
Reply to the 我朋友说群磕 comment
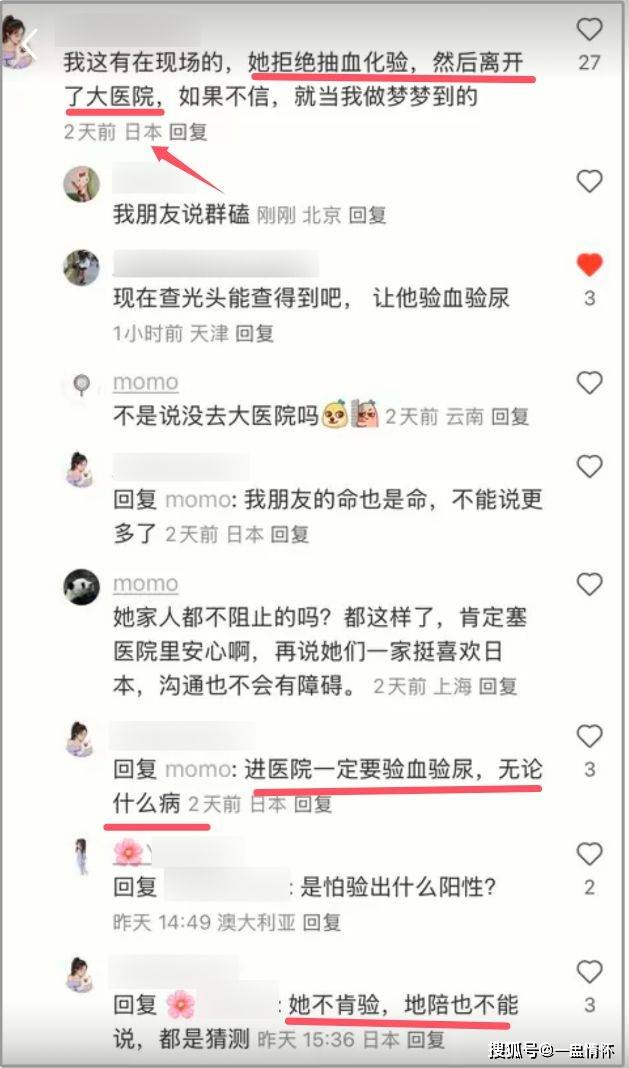tap(368, 214)
